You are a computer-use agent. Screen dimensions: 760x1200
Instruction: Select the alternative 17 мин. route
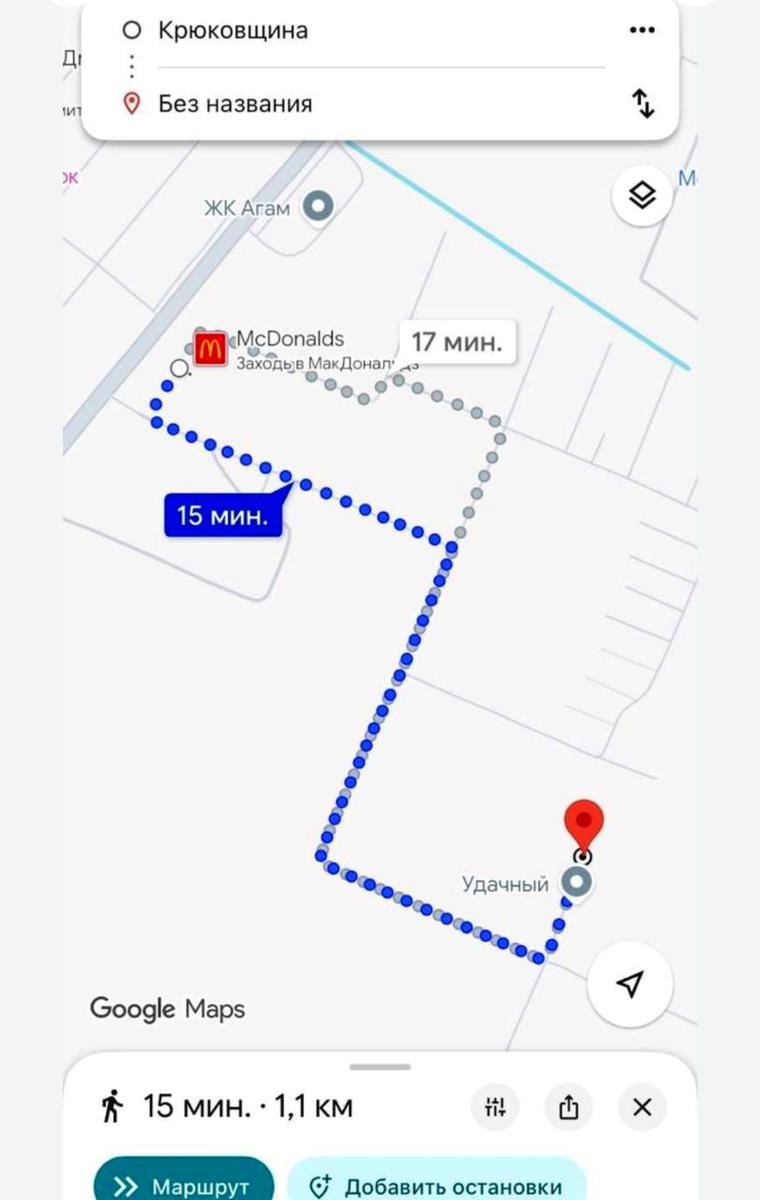pyautogui.click(x=457, y=342)
